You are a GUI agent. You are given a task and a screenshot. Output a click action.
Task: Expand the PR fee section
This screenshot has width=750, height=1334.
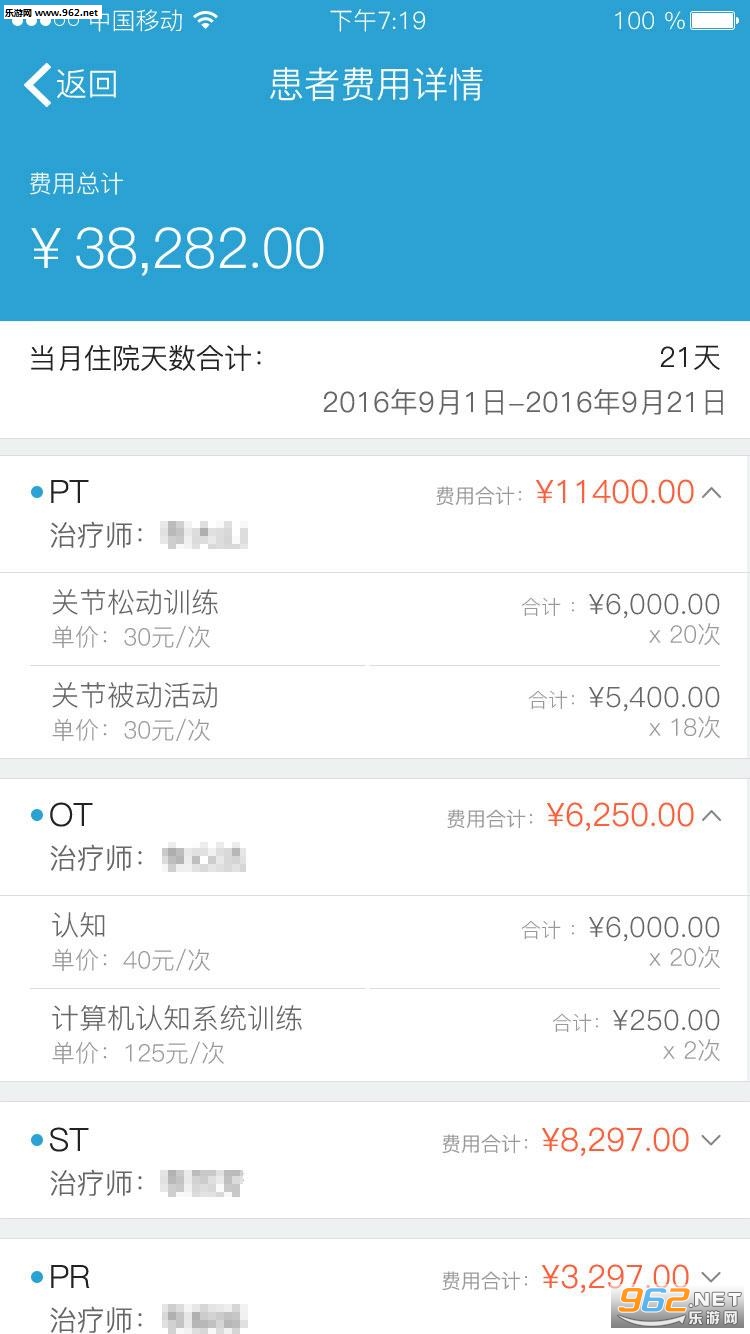point(711,1276)
